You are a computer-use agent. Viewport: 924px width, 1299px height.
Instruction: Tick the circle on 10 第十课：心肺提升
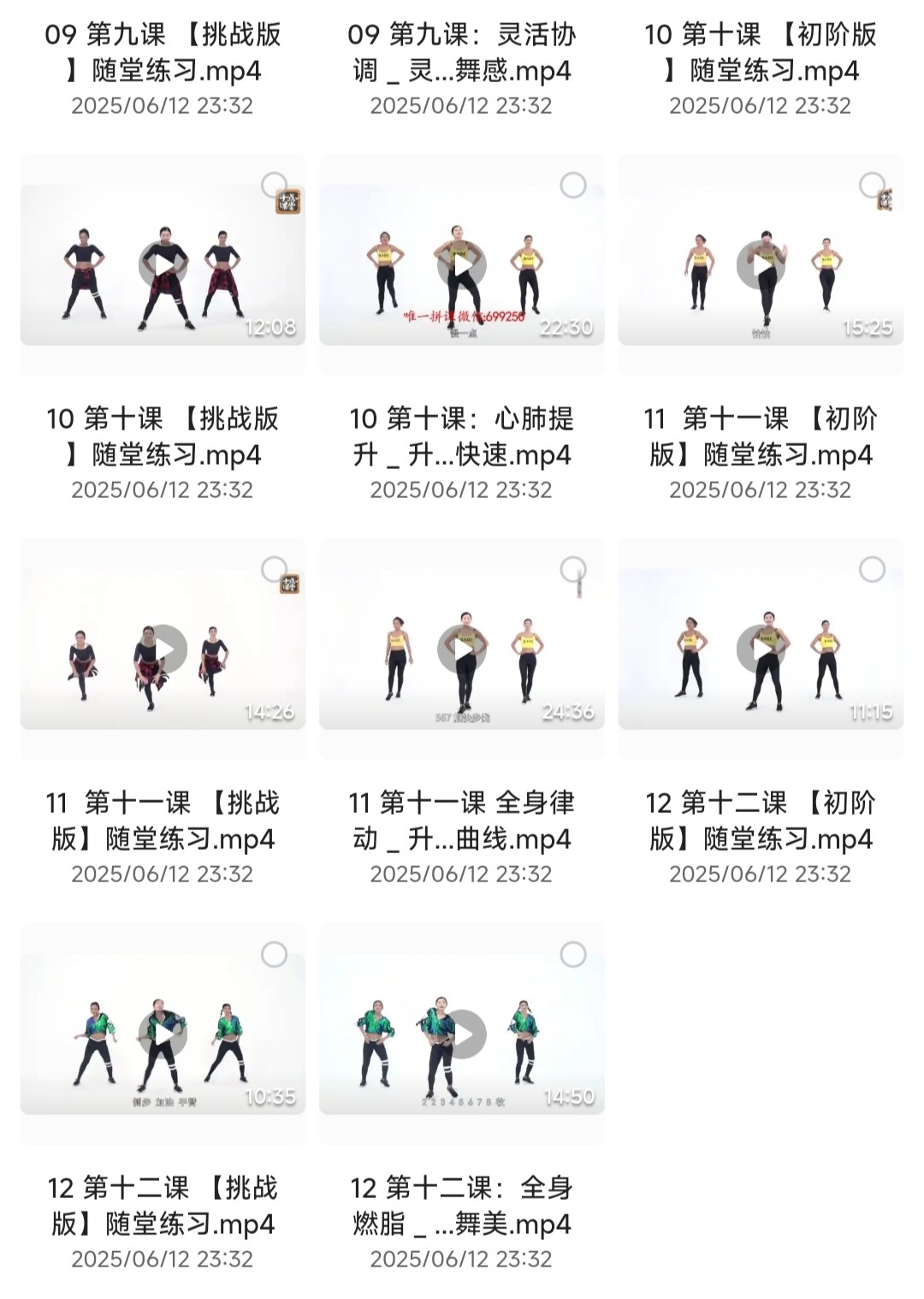click(573, 185)
